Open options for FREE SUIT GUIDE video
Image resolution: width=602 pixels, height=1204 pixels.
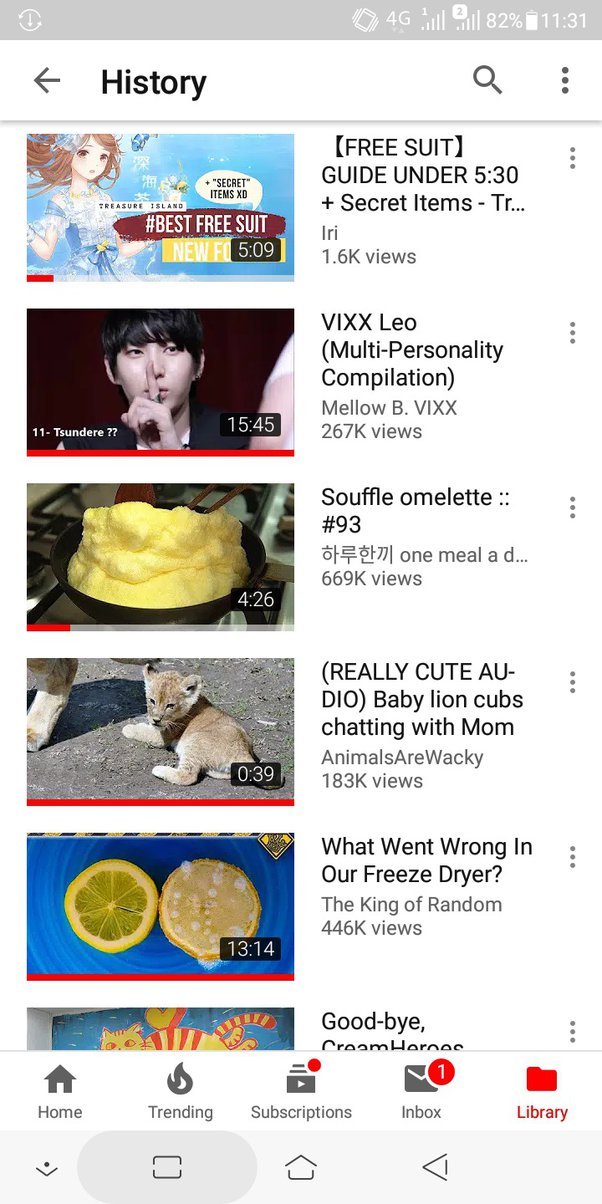572,158
